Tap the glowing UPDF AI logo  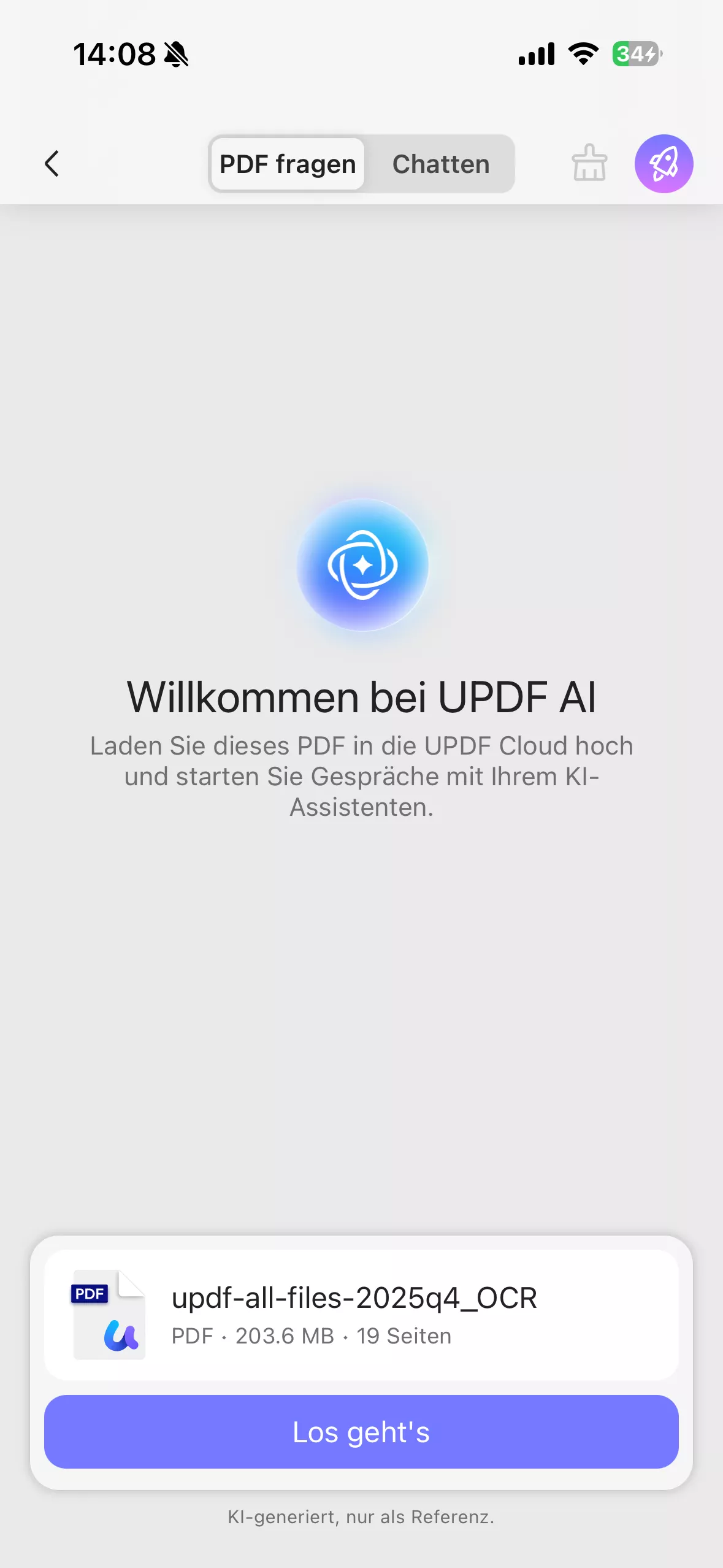(x=361, y=566)
